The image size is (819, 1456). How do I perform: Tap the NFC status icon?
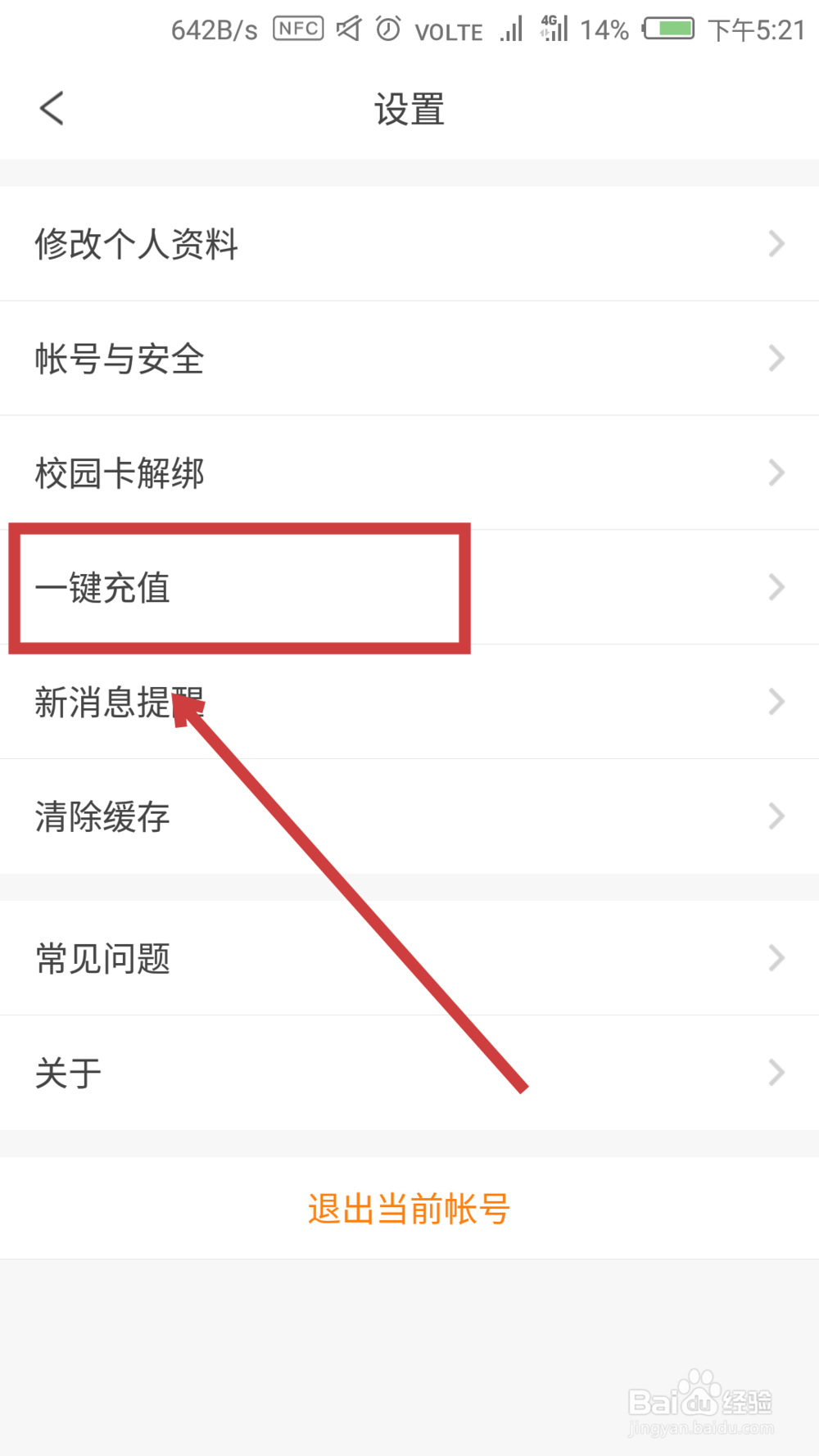[x=297, y=28]
